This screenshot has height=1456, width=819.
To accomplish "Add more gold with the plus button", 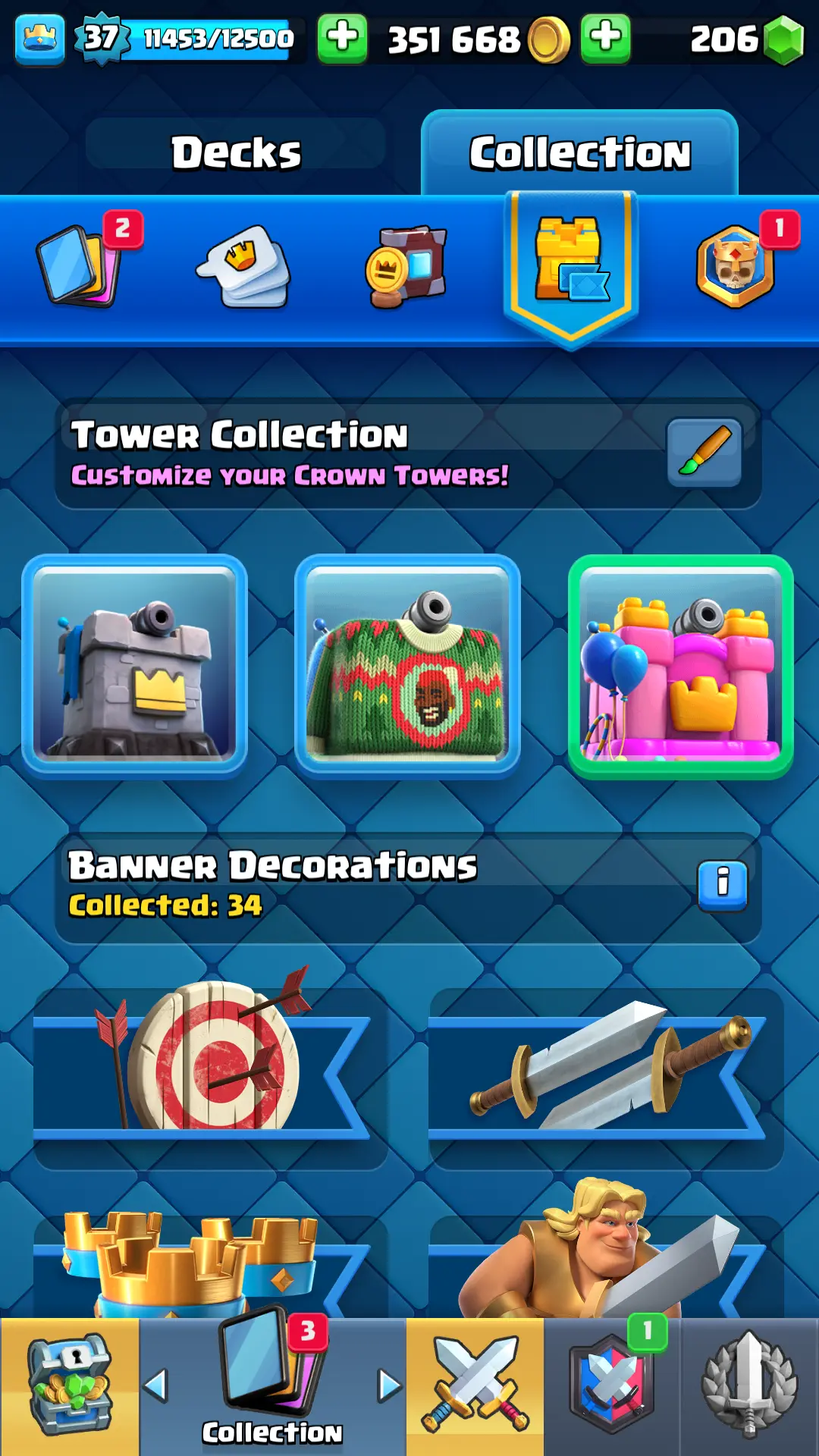I will (x=342, y=38).
